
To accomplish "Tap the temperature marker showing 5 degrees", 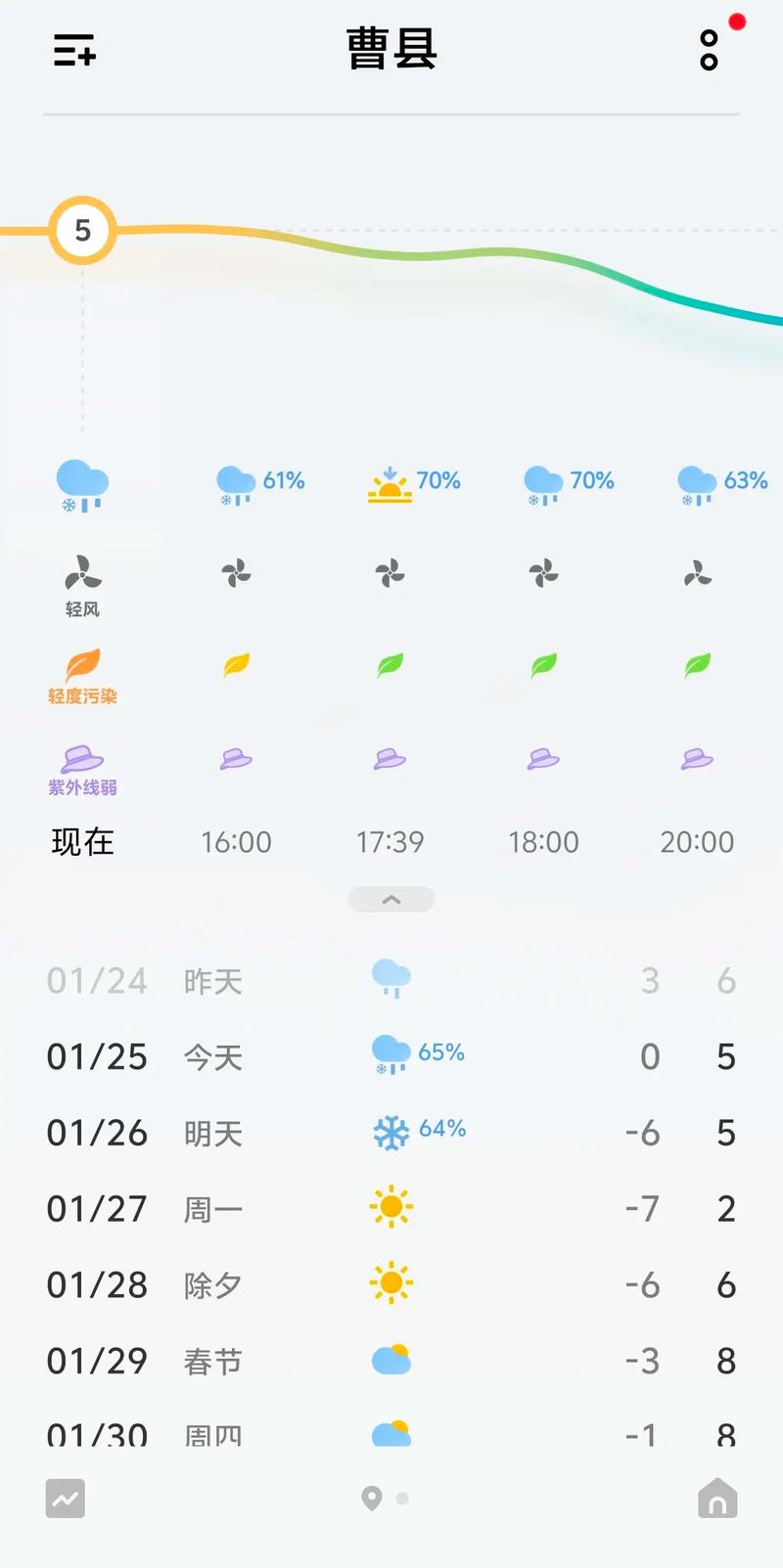I will (82, 231).
